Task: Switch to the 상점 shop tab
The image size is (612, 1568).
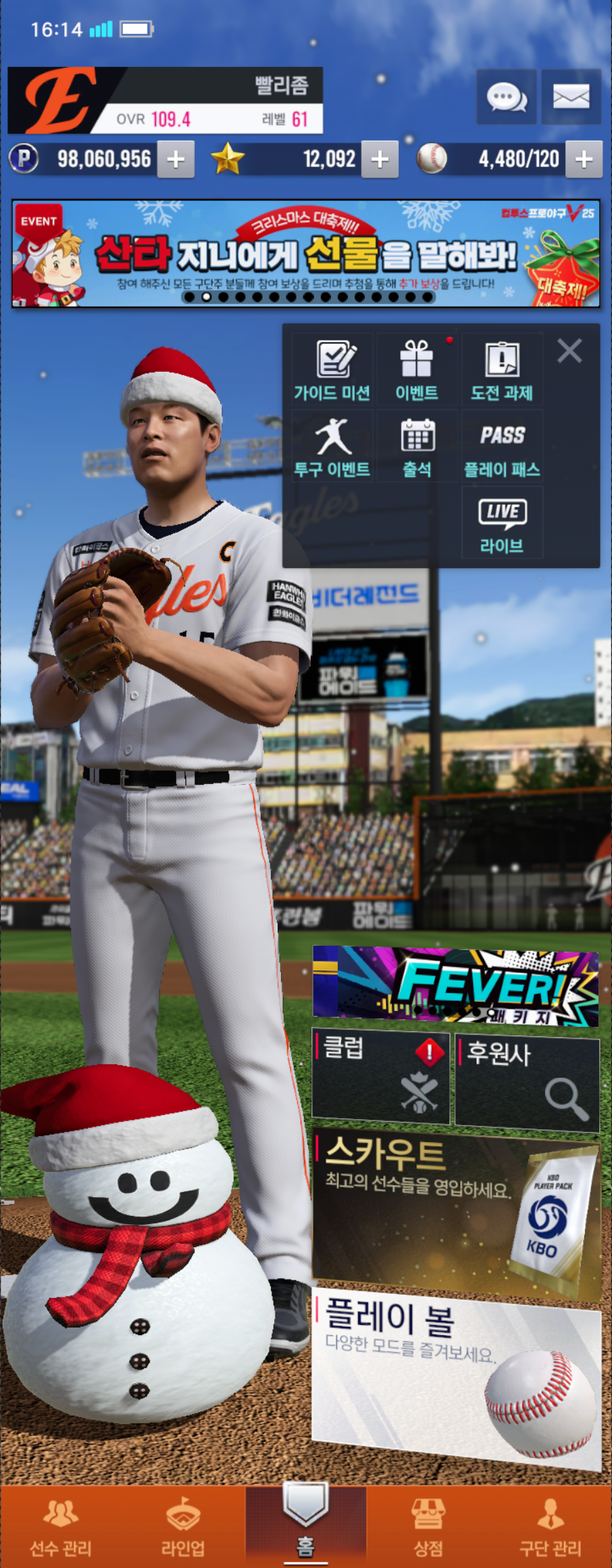Action: click(x=428, y=1528)
